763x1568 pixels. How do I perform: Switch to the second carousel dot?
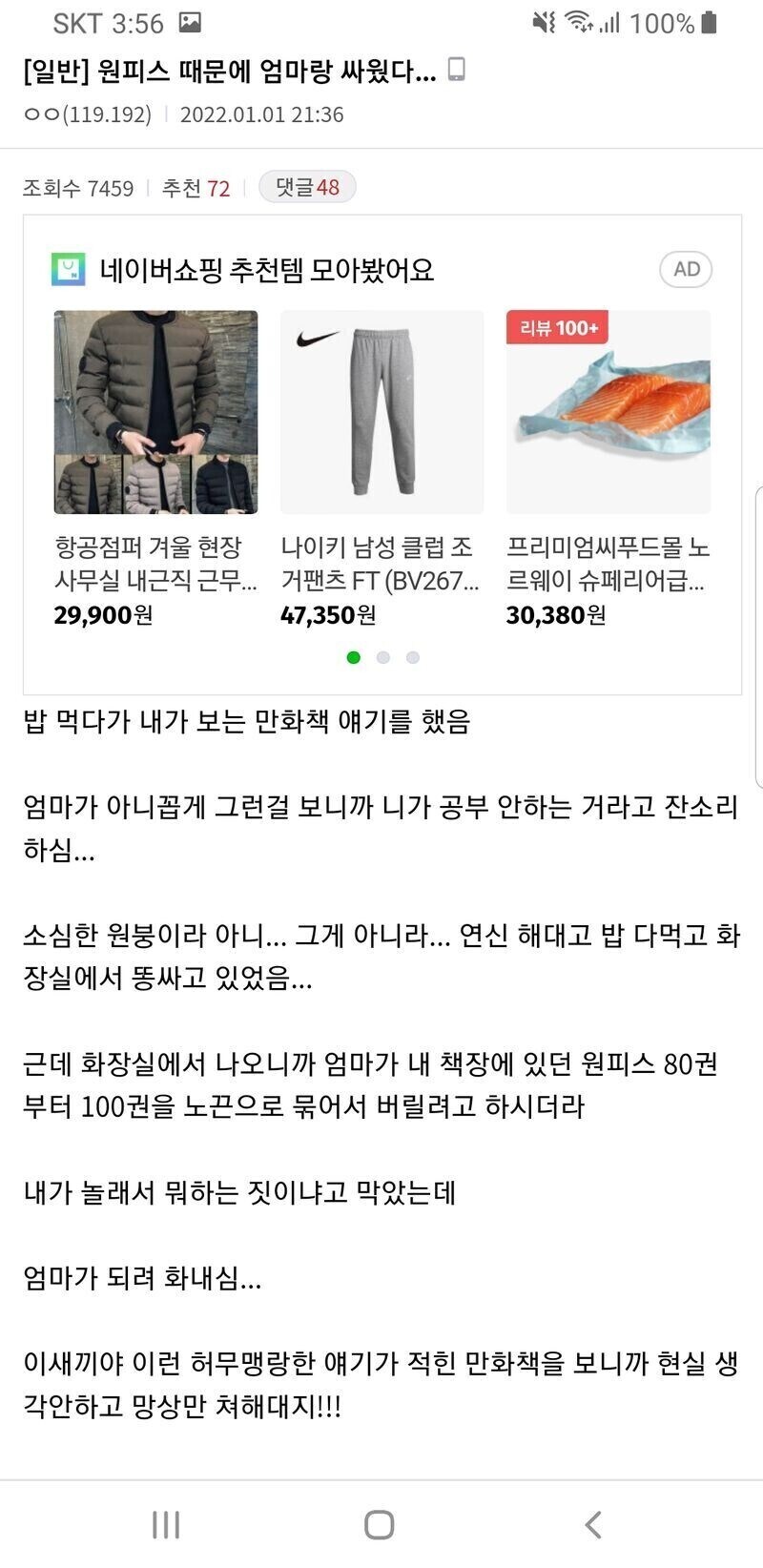point(383,657)
